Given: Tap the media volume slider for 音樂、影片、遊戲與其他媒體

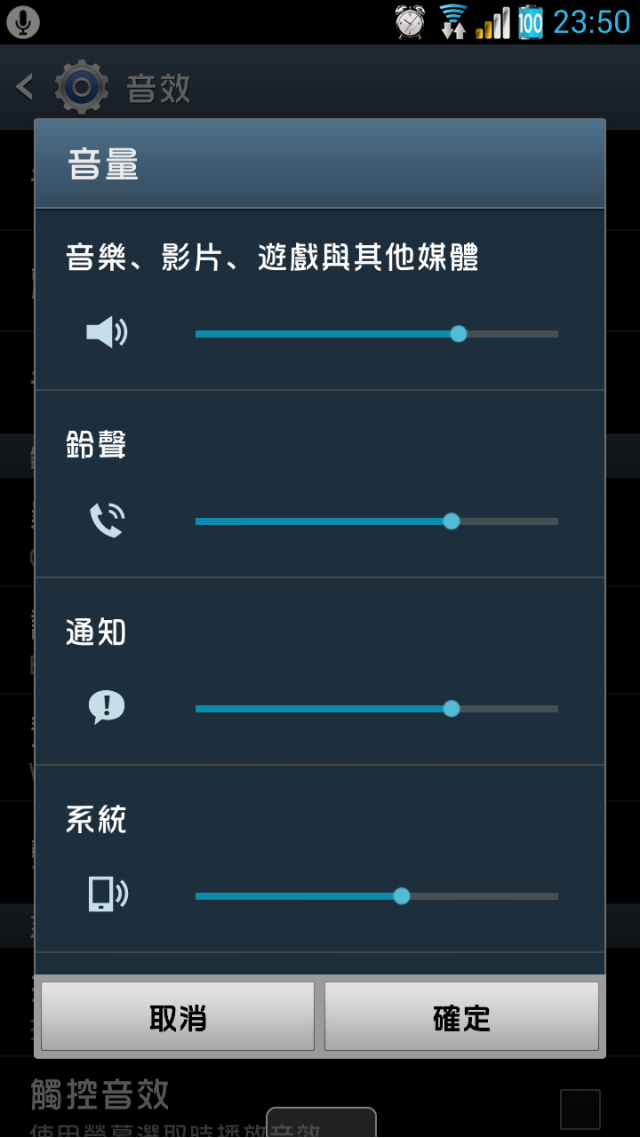Looking at the screenshot, I should [x=376, y=334].
